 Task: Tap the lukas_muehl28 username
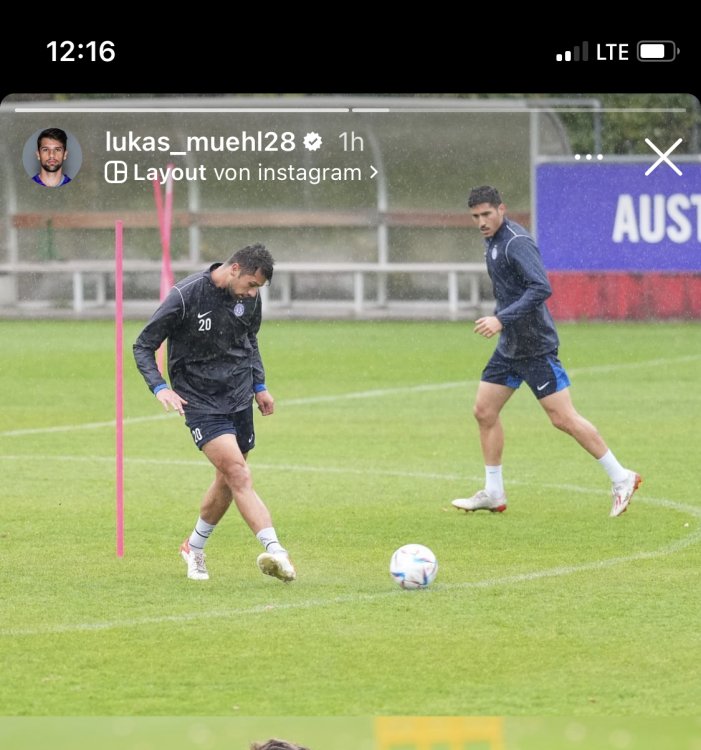pyautogui.click(x=200, y=142)
